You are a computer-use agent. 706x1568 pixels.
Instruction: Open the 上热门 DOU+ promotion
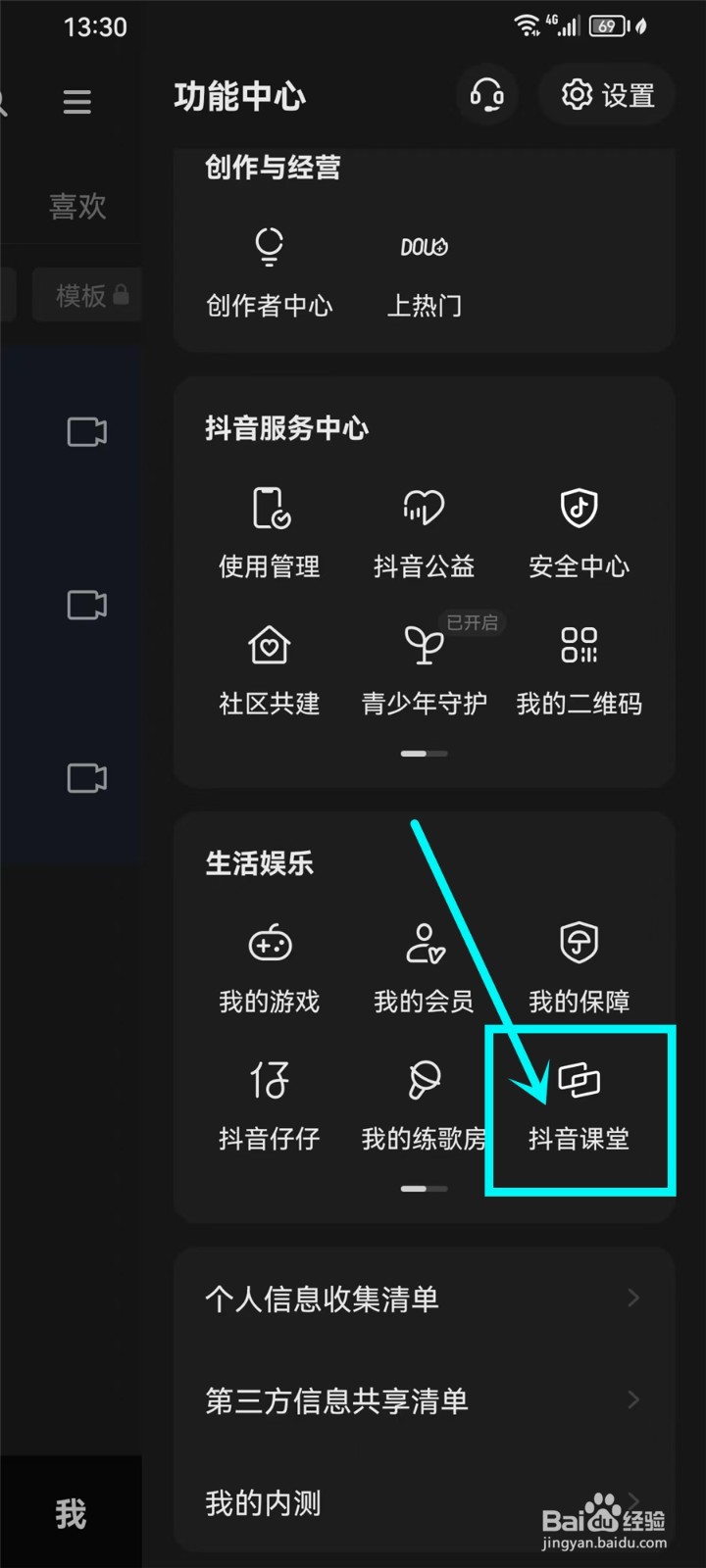point(424,272)
